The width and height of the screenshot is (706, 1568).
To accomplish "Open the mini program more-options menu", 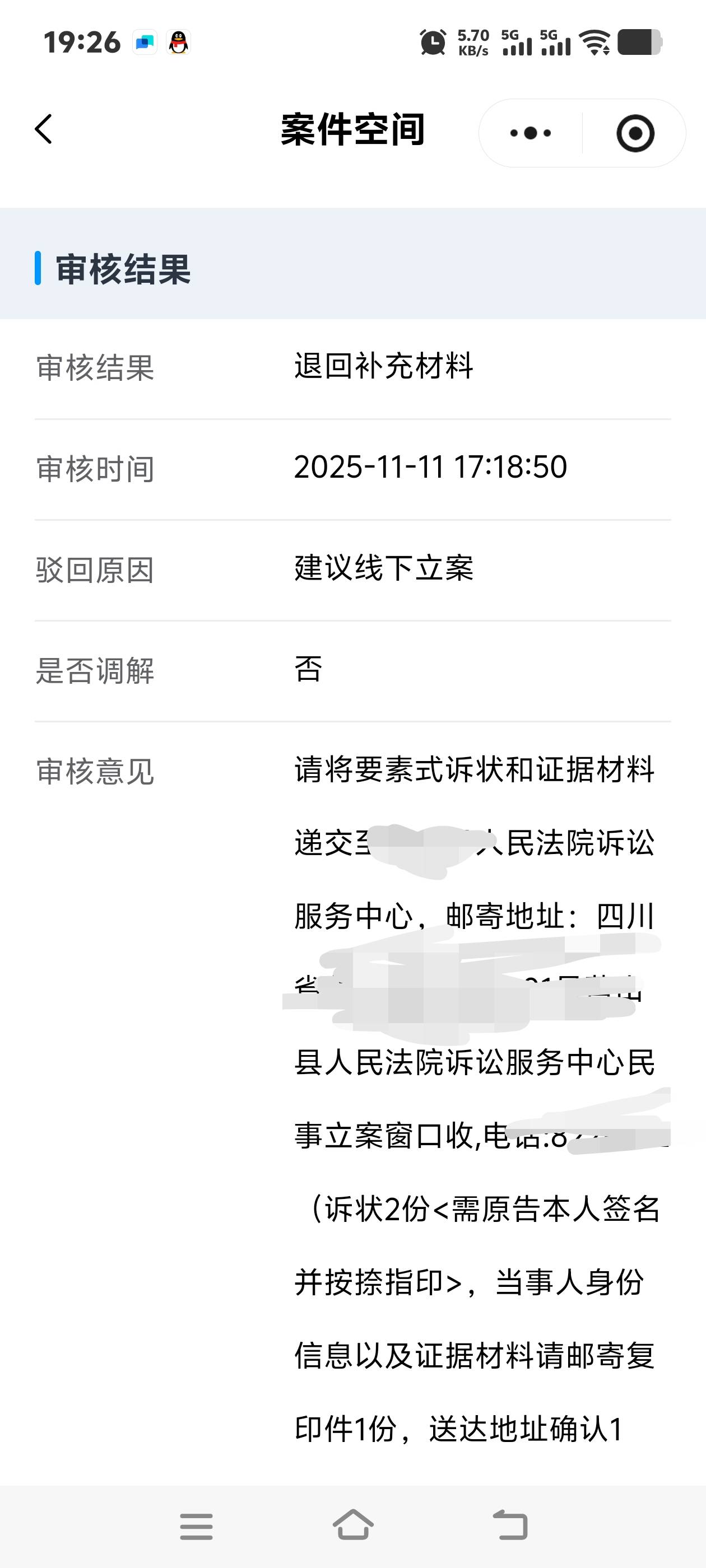I will (530, 133).
